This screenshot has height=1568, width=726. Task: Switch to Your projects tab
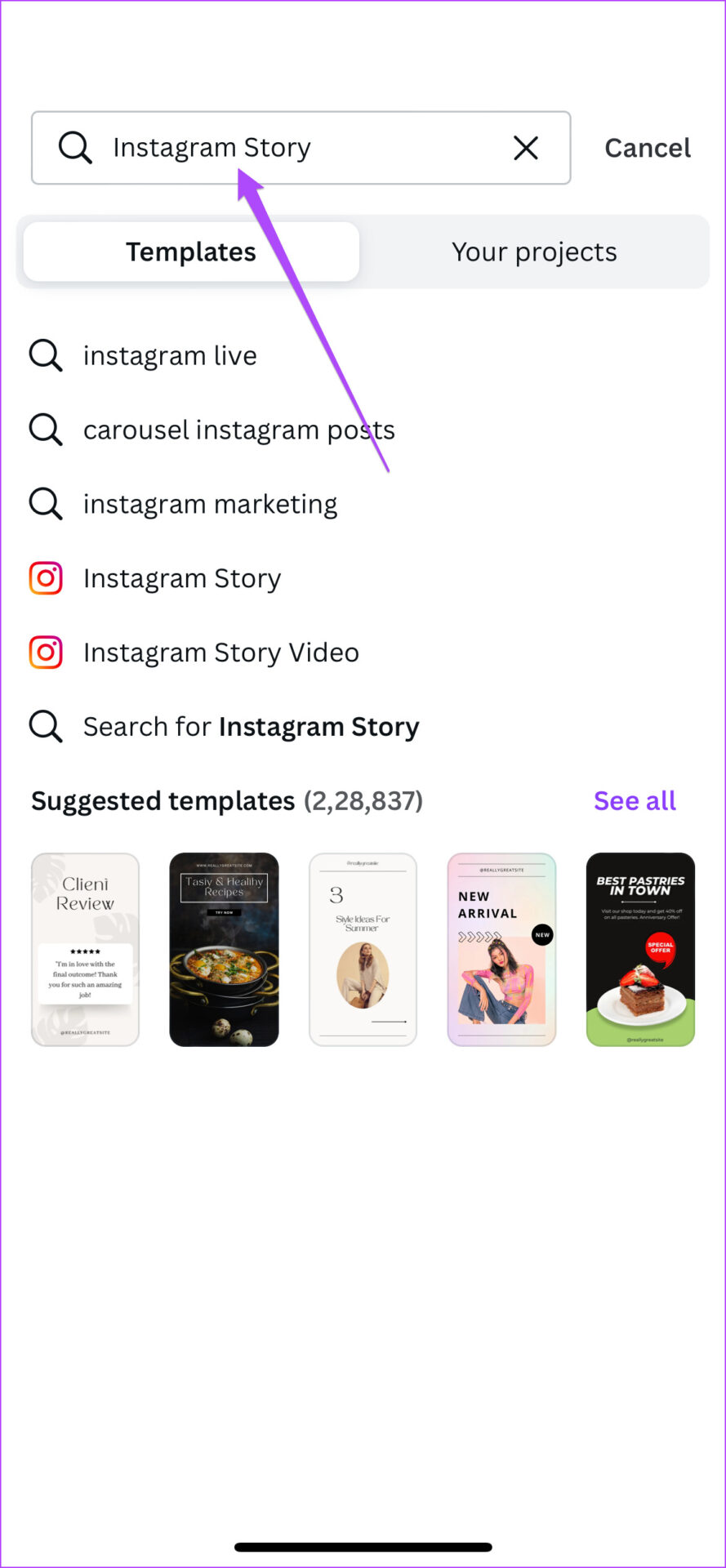point(534,252)
